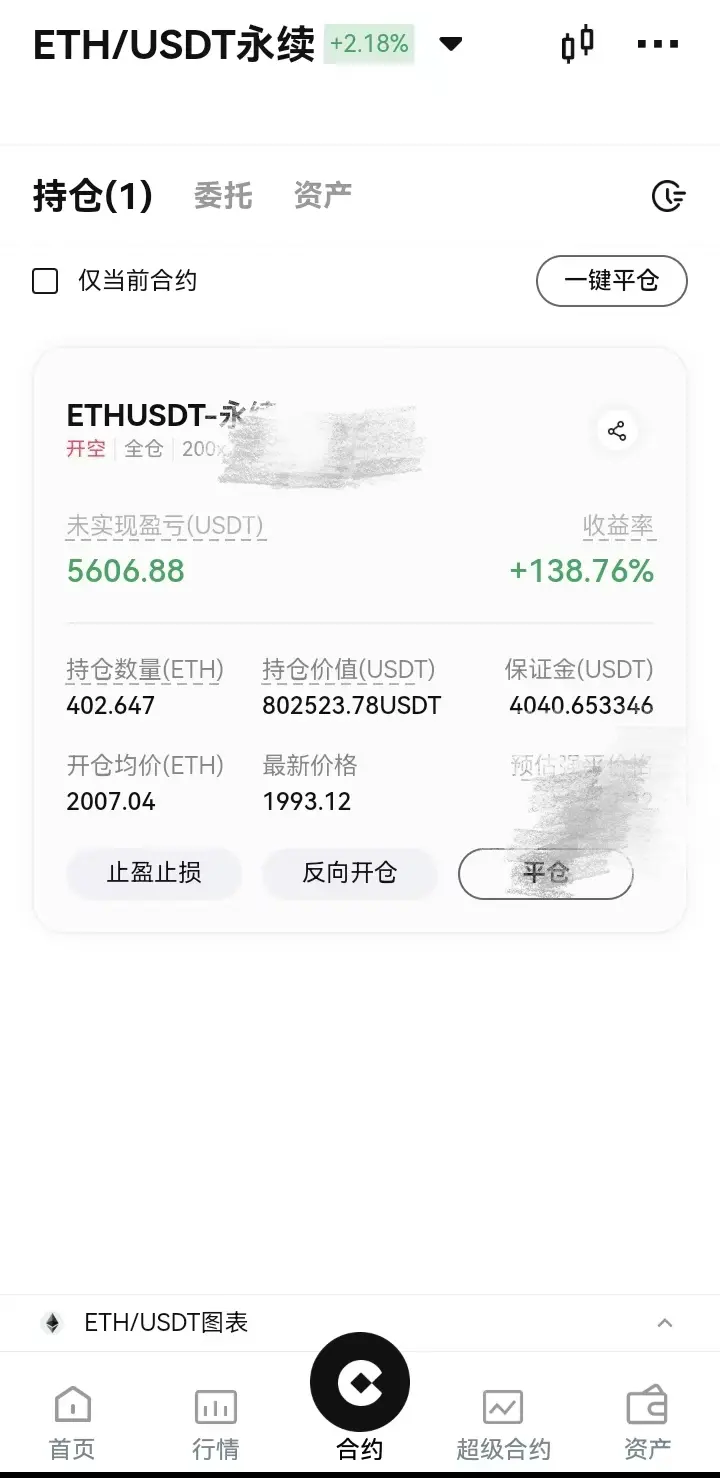Go to the 首页 tab
Image resolution: width=720 pixels, height=1478 pixels.
(72, 1424)
